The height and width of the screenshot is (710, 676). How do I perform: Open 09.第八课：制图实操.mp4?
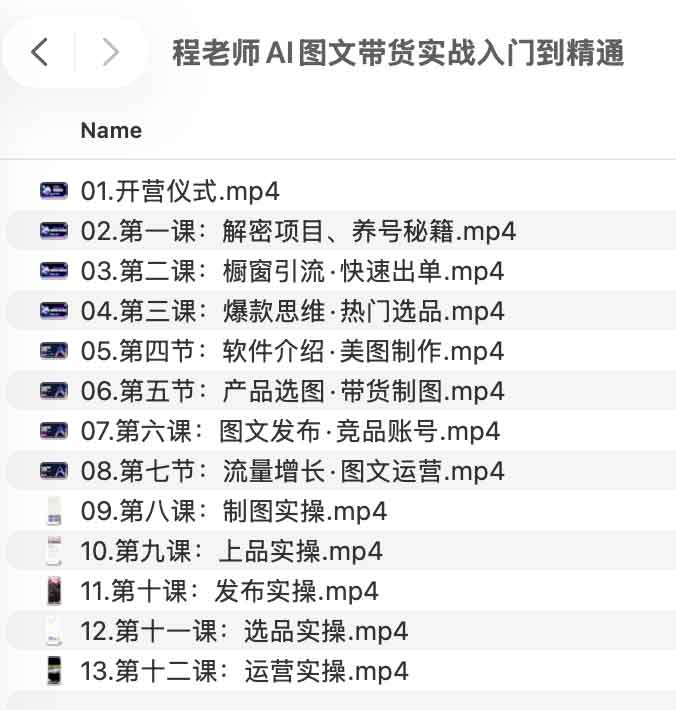(233, 511)
